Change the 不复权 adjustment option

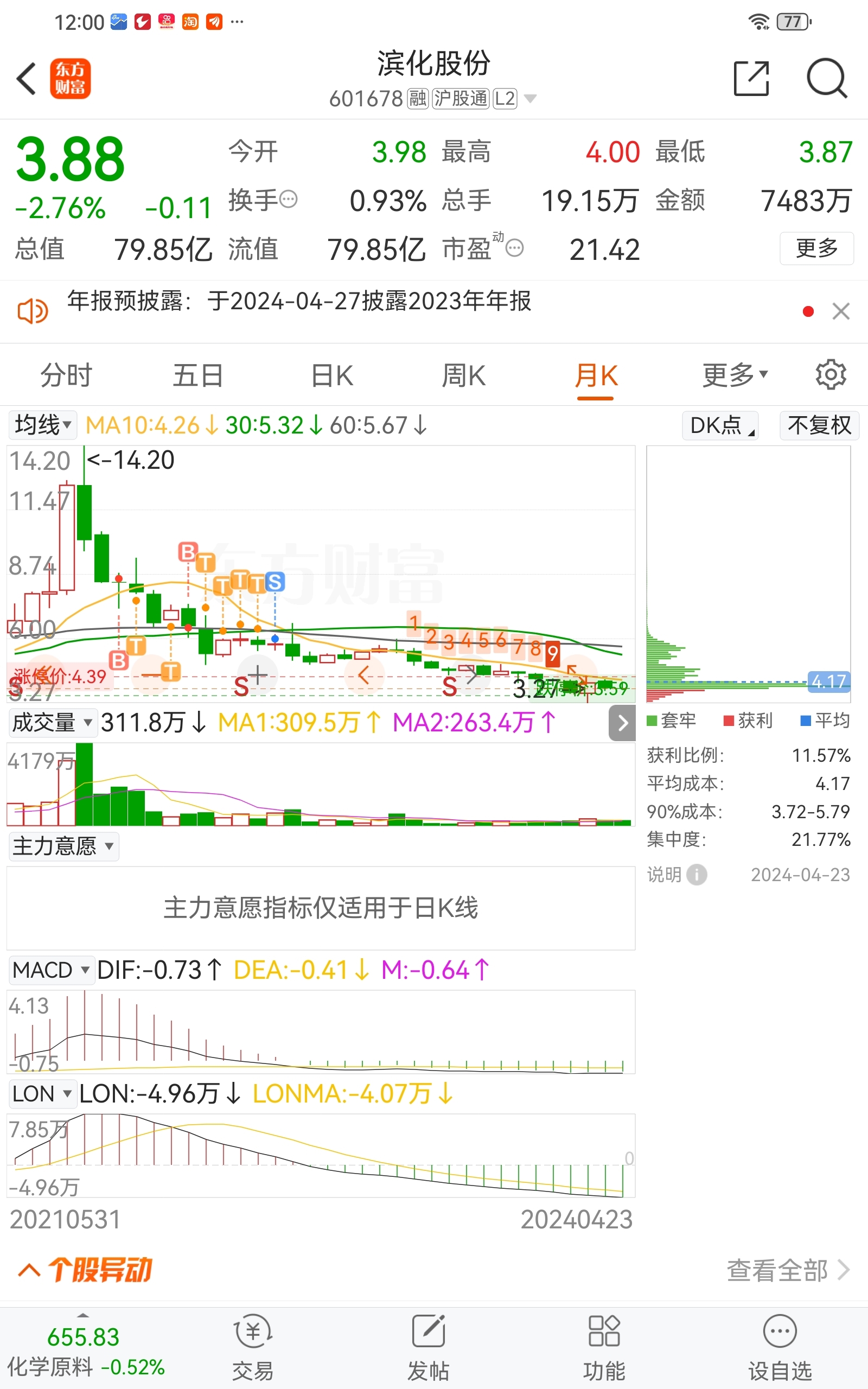pos(819,426)
